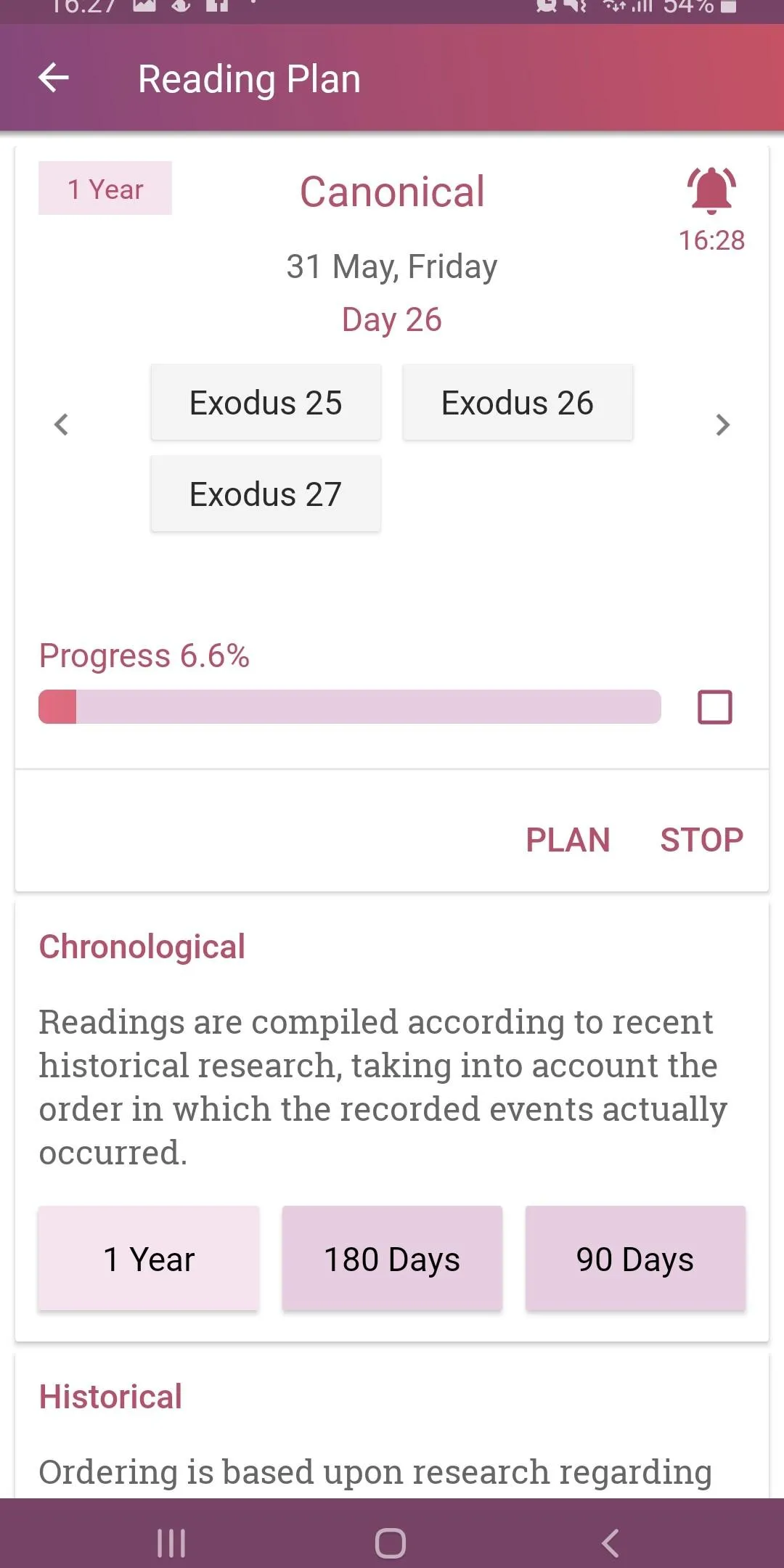Open the Exodus 26 reading

pos(518,401)
